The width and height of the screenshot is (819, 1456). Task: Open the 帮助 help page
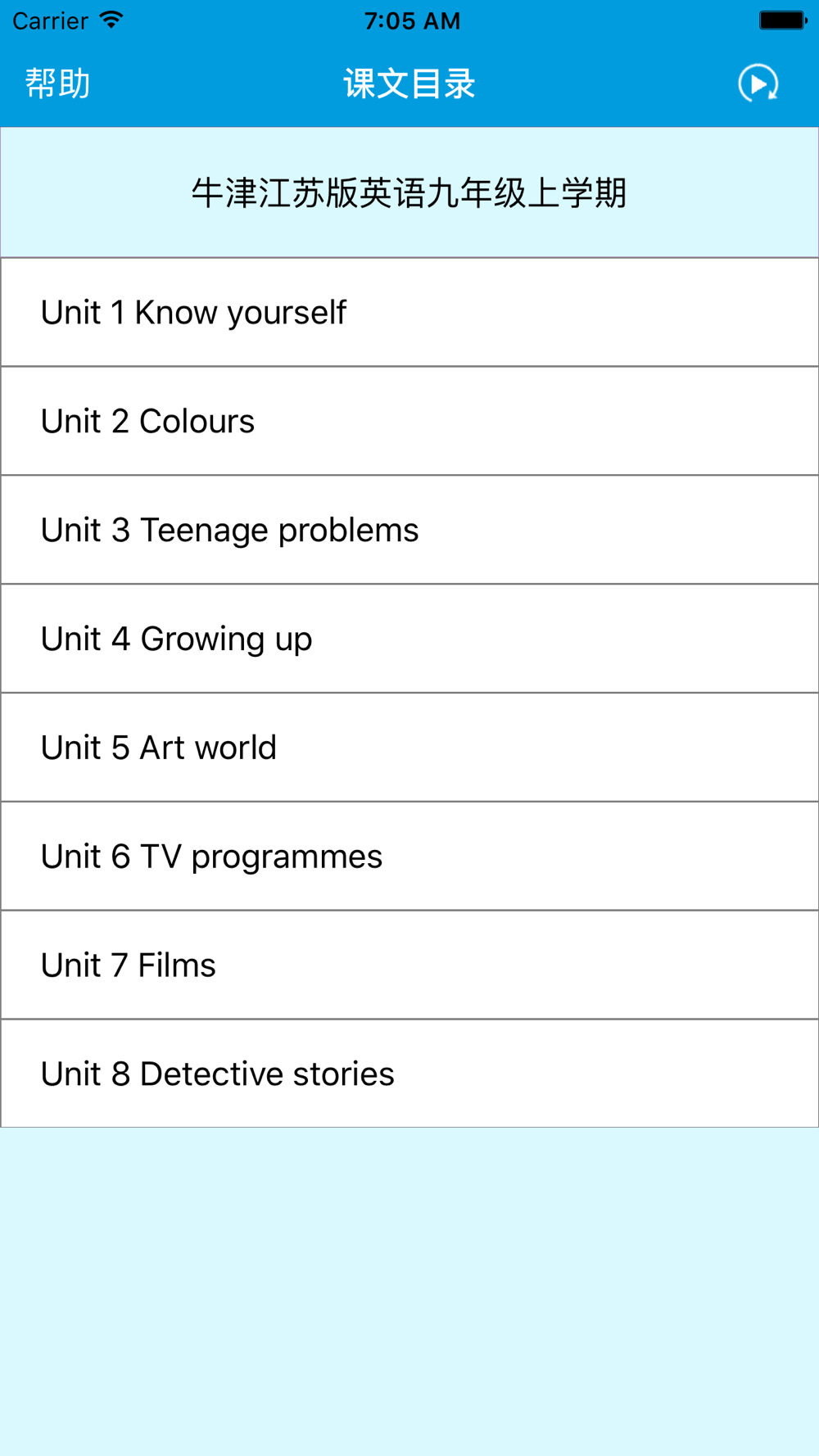pos(57,84)
